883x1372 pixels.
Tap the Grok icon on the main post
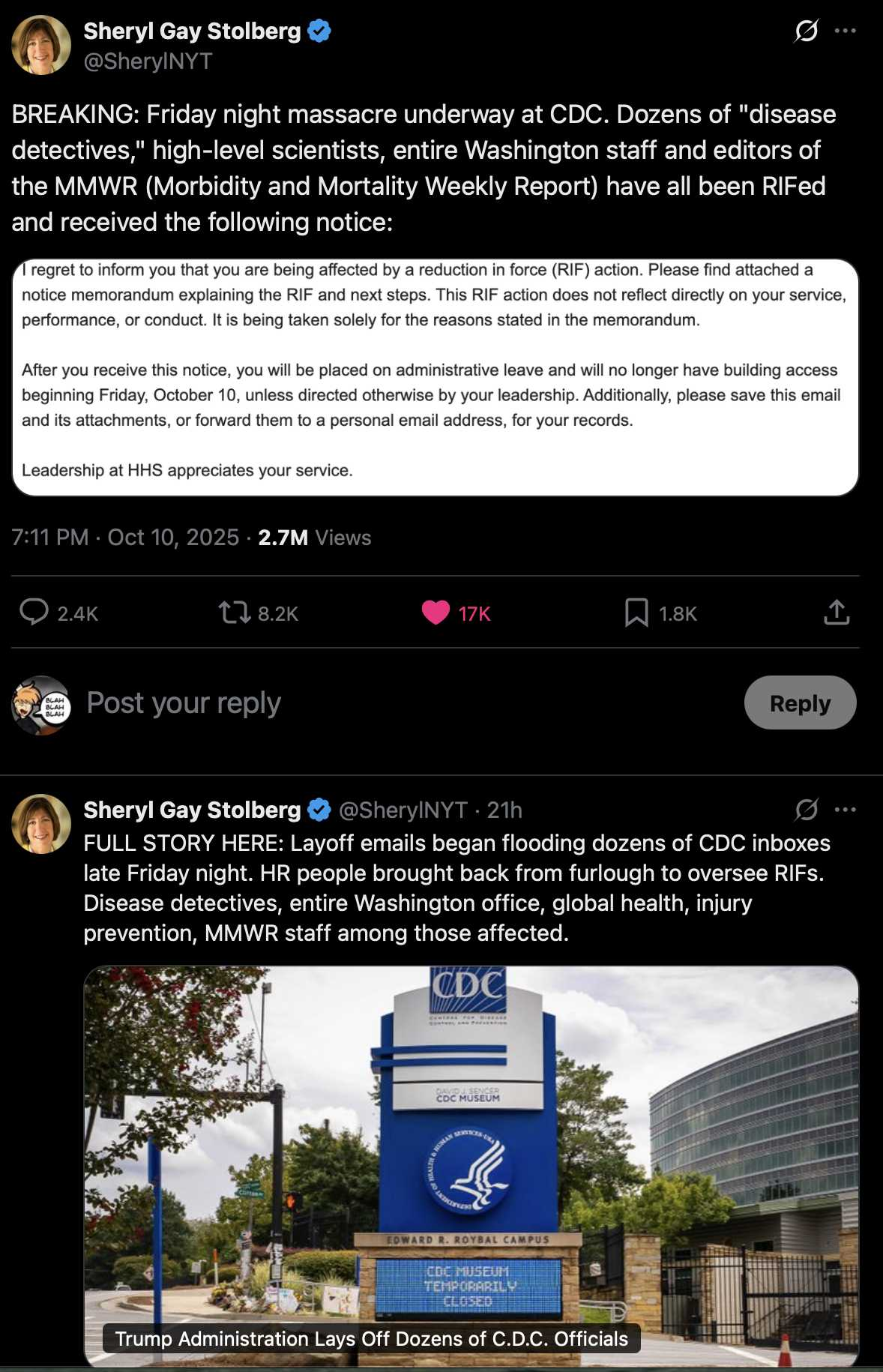coord(806,31)
